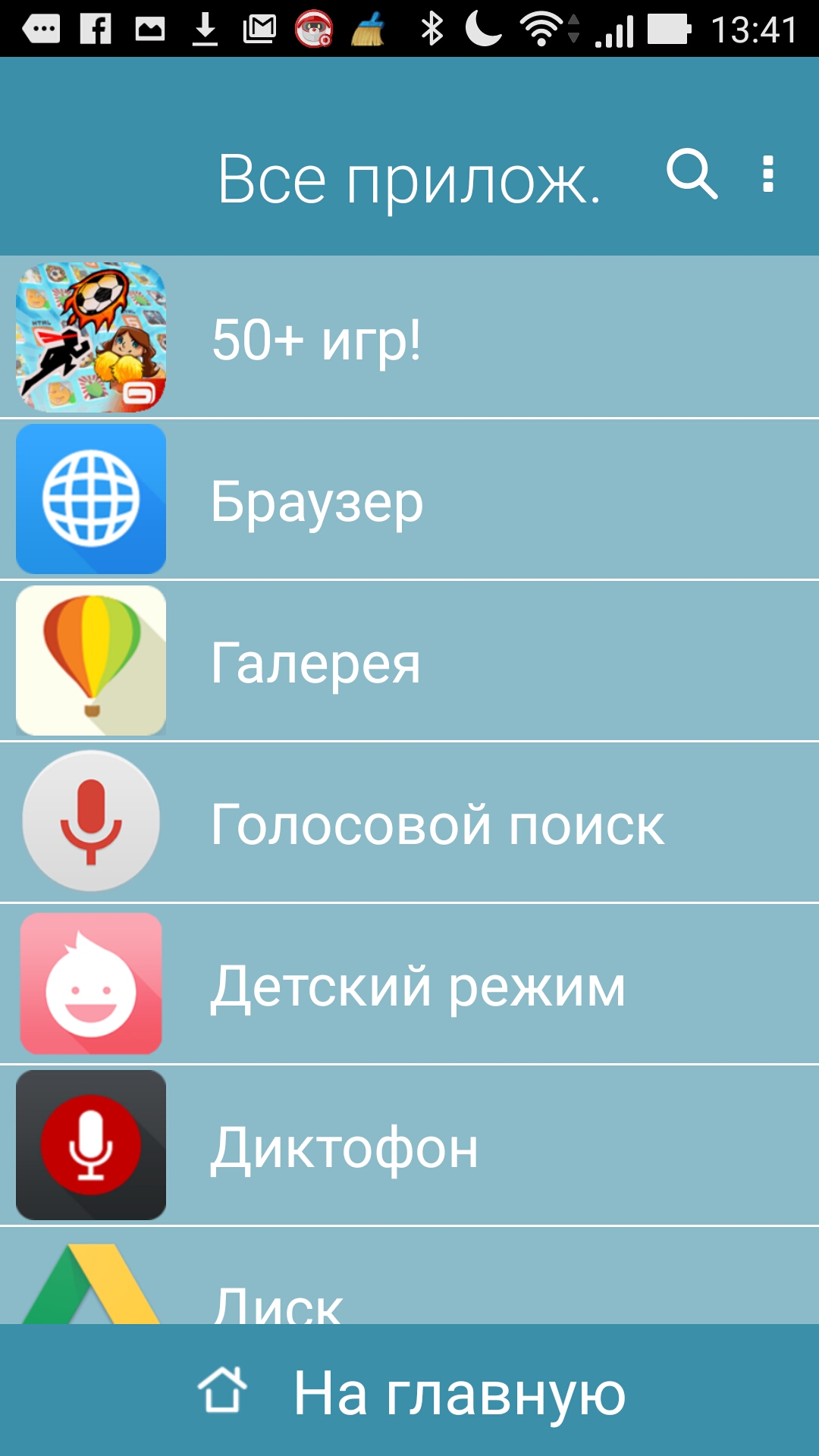Open the Диктофон app
Viewport: 819px width, 1456px height.
click(409, 1147)
